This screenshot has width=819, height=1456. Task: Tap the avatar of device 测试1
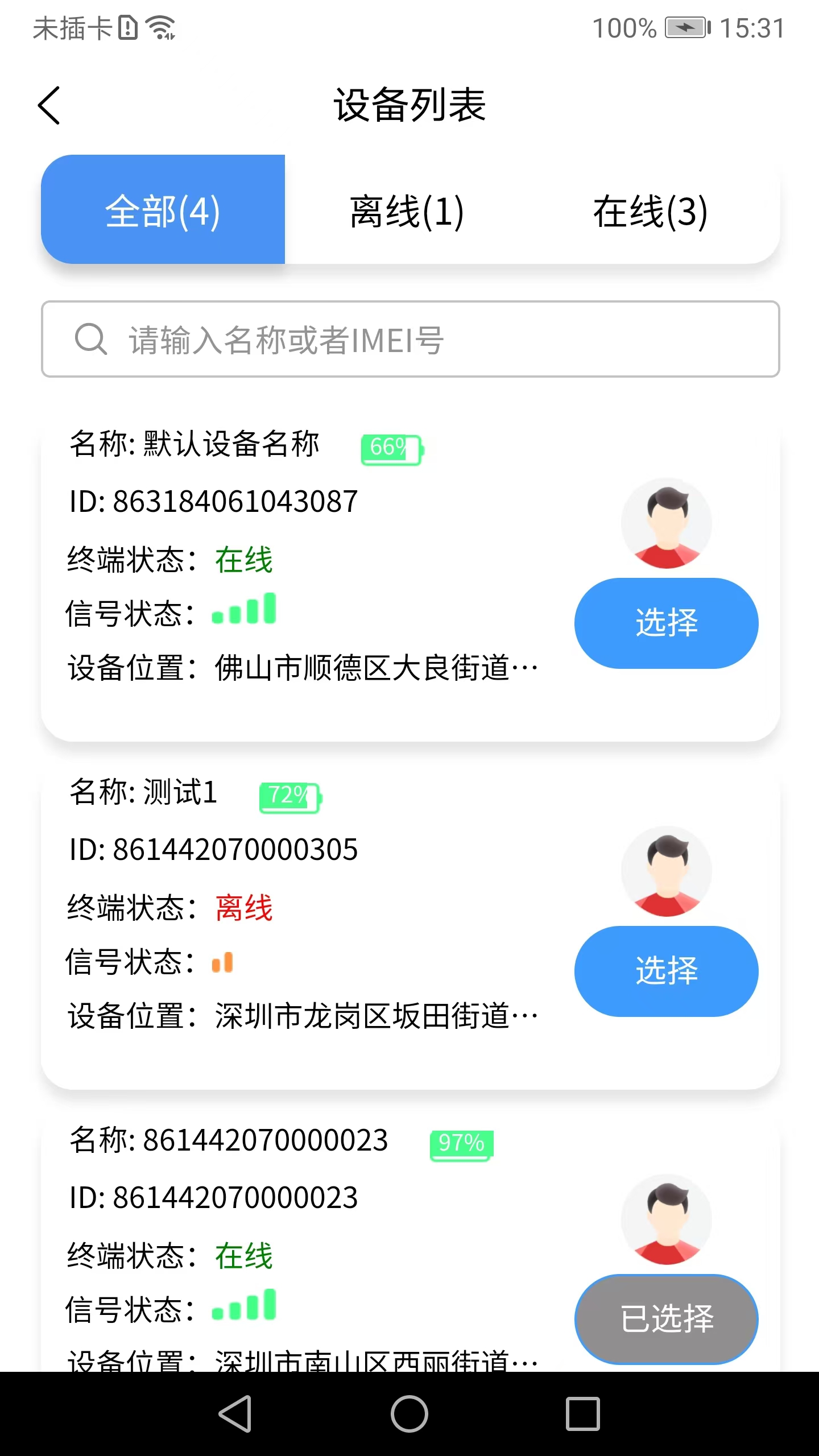tap(667, 872)
